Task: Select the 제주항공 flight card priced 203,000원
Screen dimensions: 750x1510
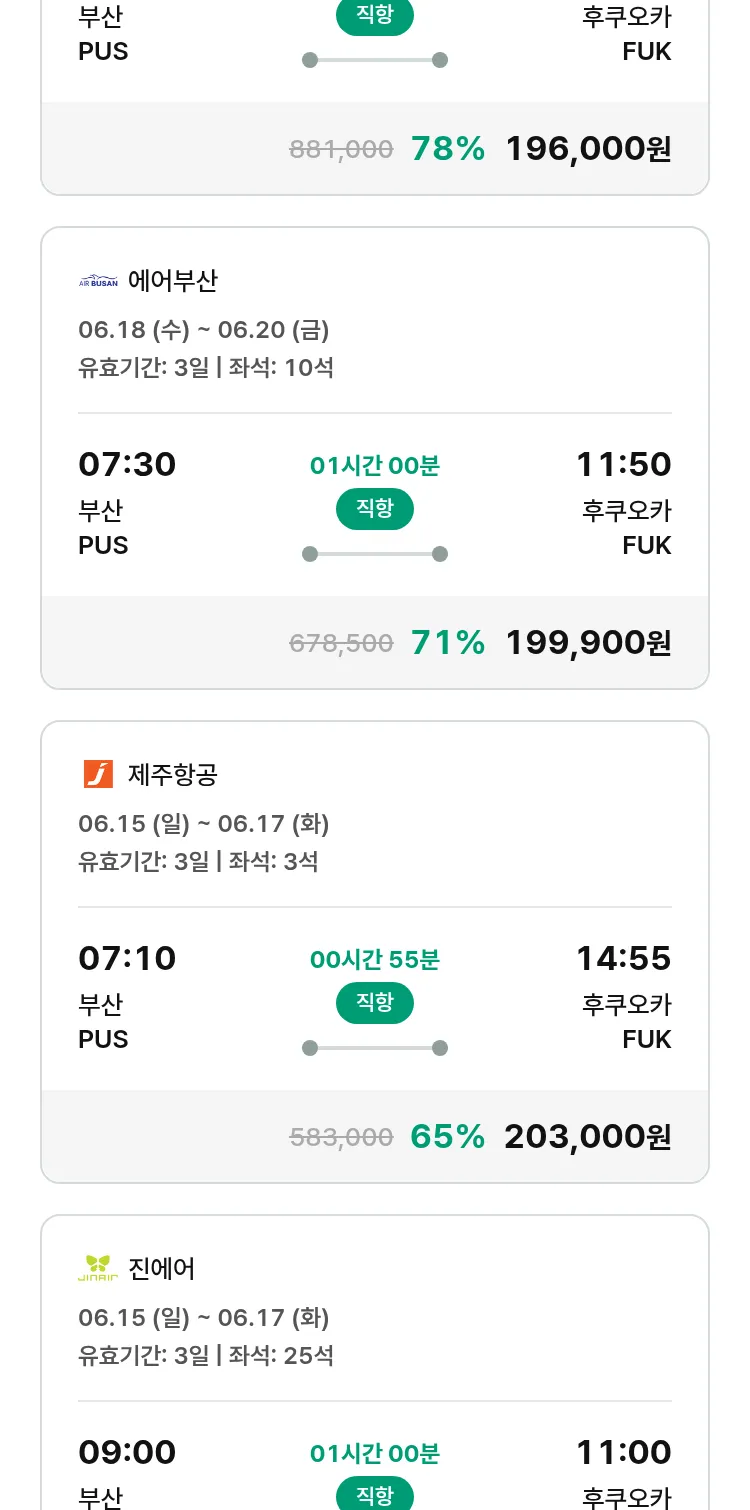Action: pos(375,952)
